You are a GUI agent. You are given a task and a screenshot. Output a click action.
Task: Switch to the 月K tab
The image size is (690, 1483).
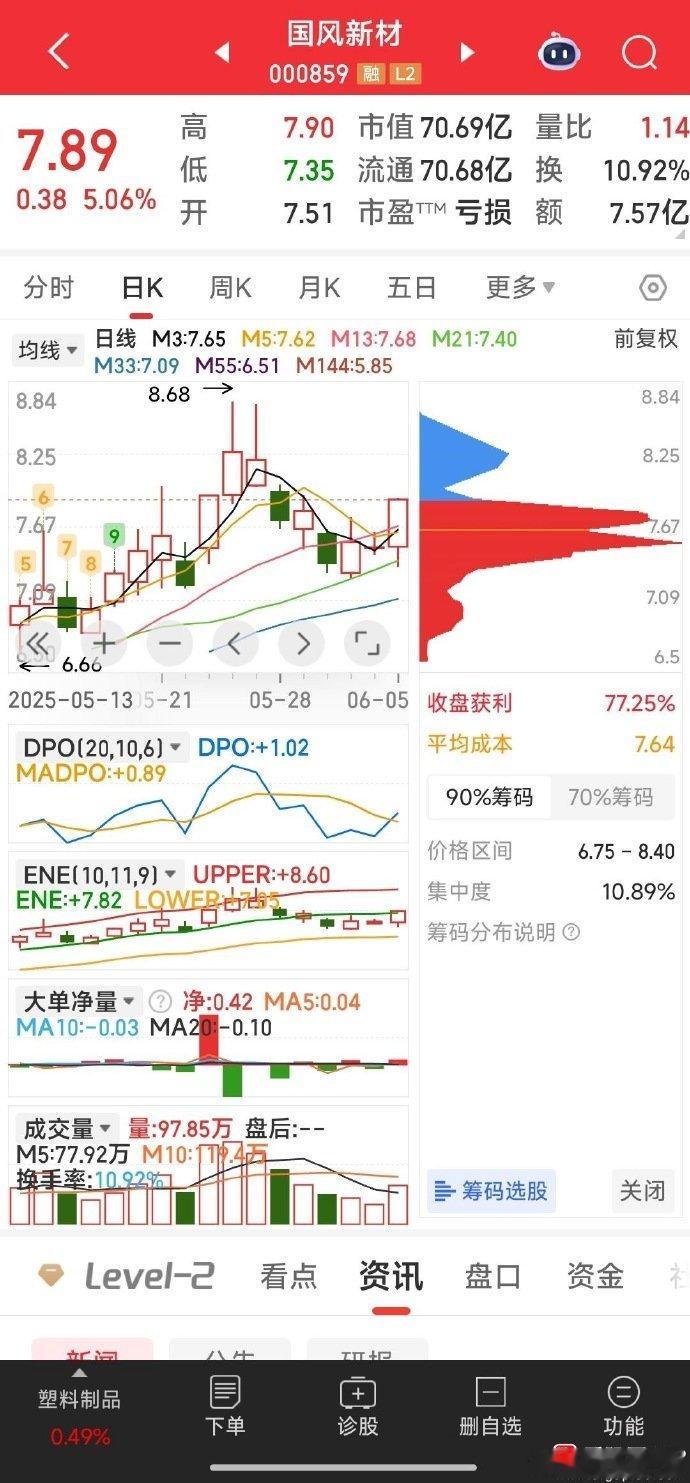click(x=319, y=288)
